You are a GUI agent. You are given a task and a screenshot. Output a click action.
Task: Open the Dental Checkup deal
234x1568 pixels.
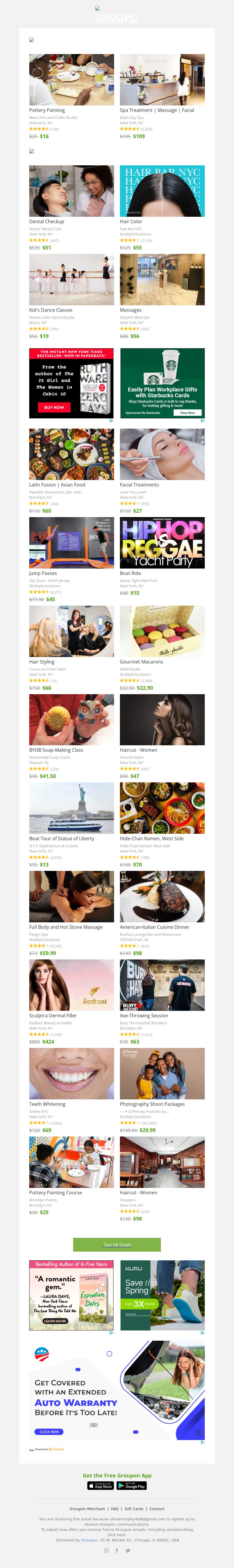71,191
